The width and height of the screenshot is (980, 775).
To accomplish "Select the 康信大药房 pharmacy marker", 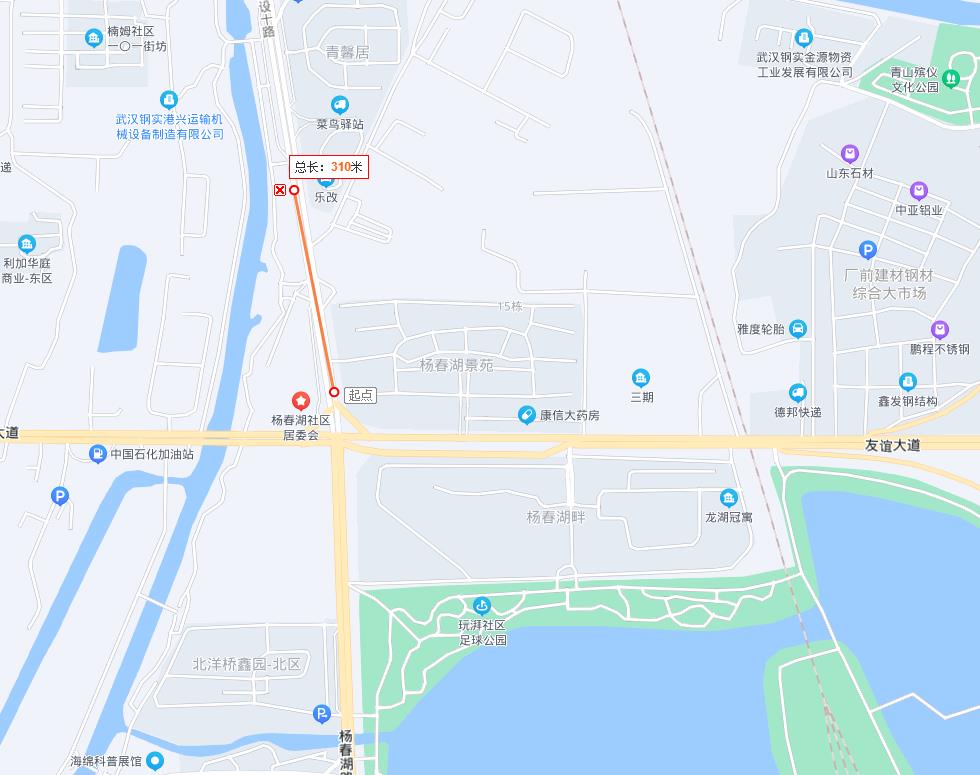I will [526, 414].
